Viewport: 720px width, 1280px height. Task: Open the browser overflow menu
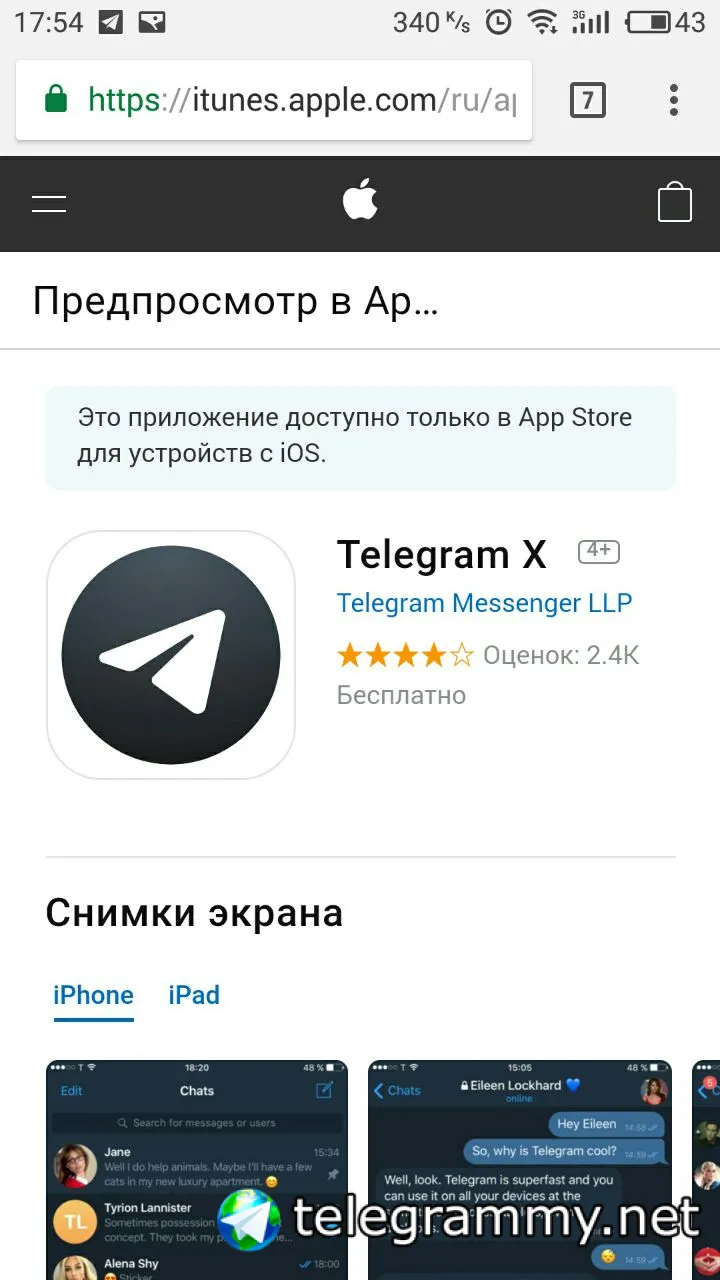tap(674, 100)
